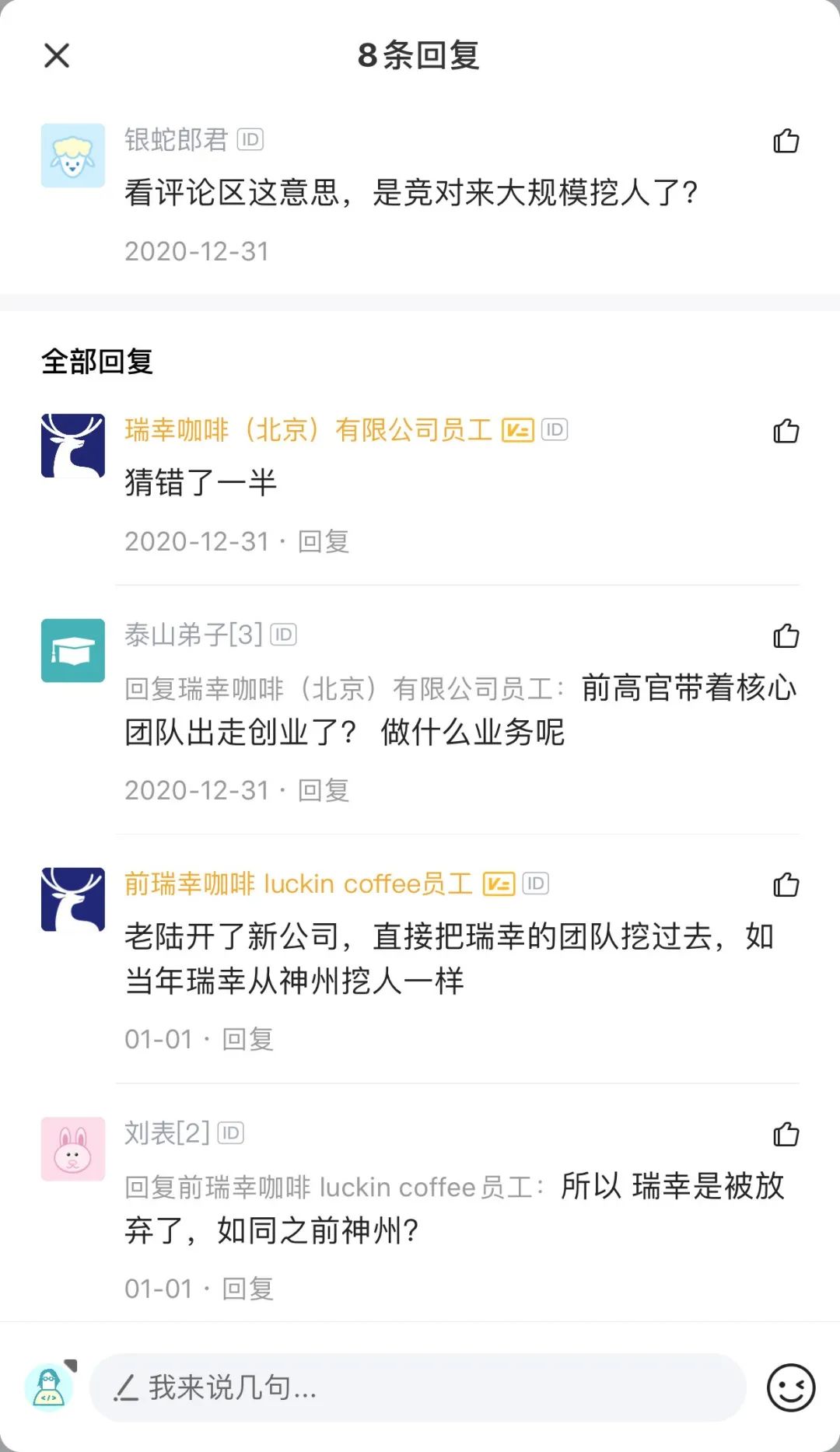840x1452 pixels.
Task: Like the reply 猜错了一半
Action: coord(786,431)
